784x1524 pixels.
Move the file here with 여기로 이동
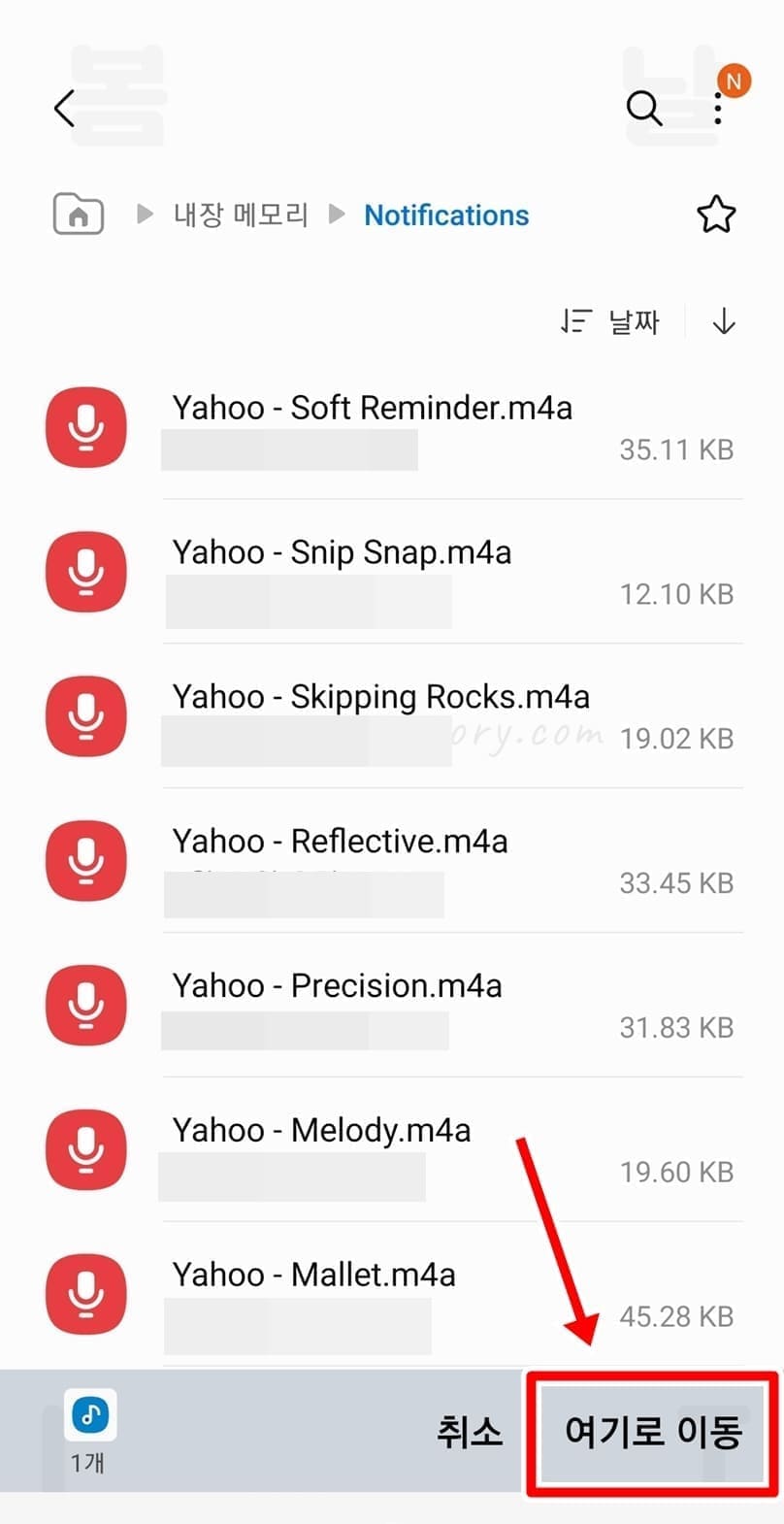[x=653, y=1432]
